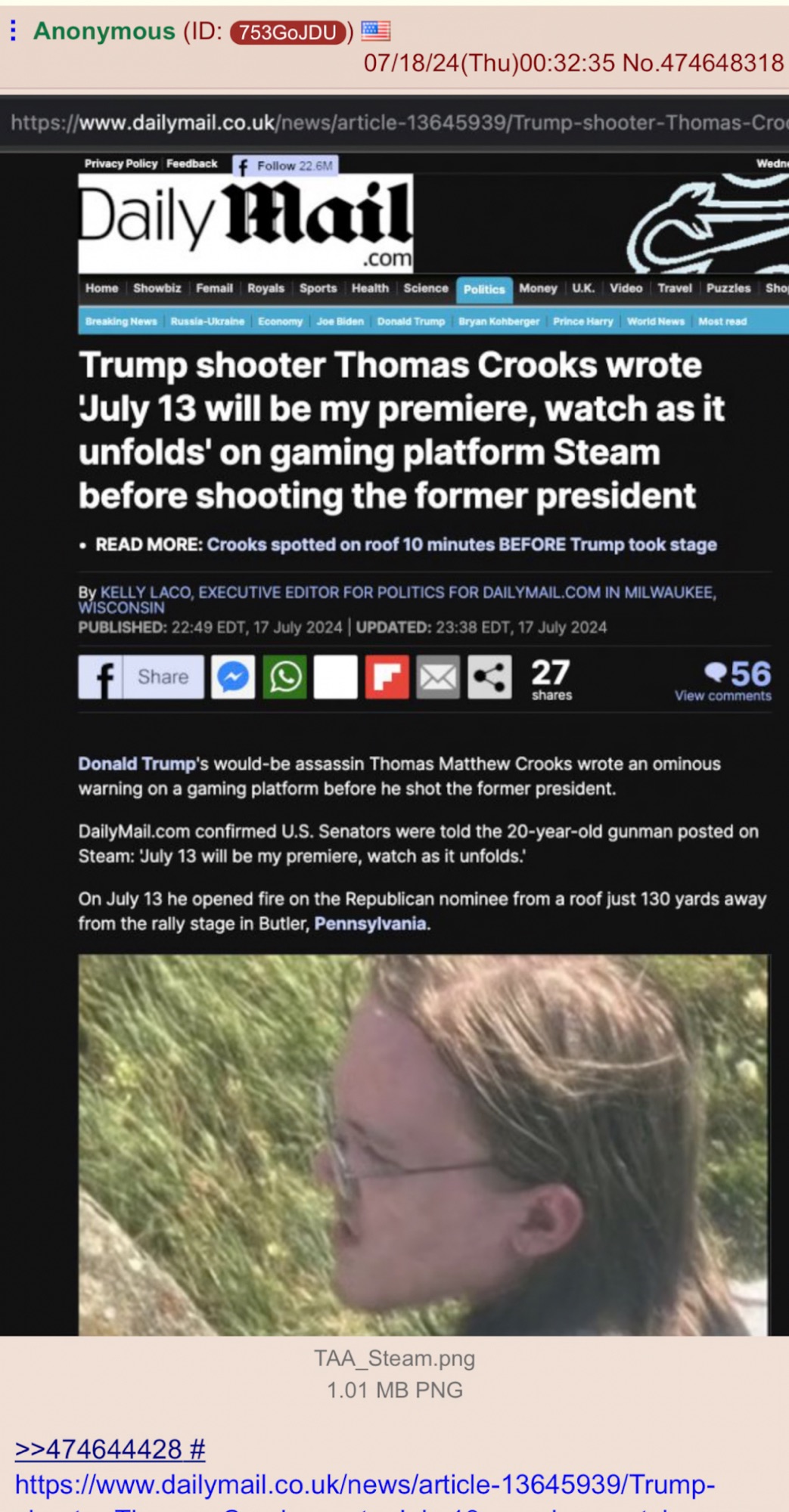Open the post menu dots beside Anonymous
The width and height of the screenshot is (789, 1512).
14,31
